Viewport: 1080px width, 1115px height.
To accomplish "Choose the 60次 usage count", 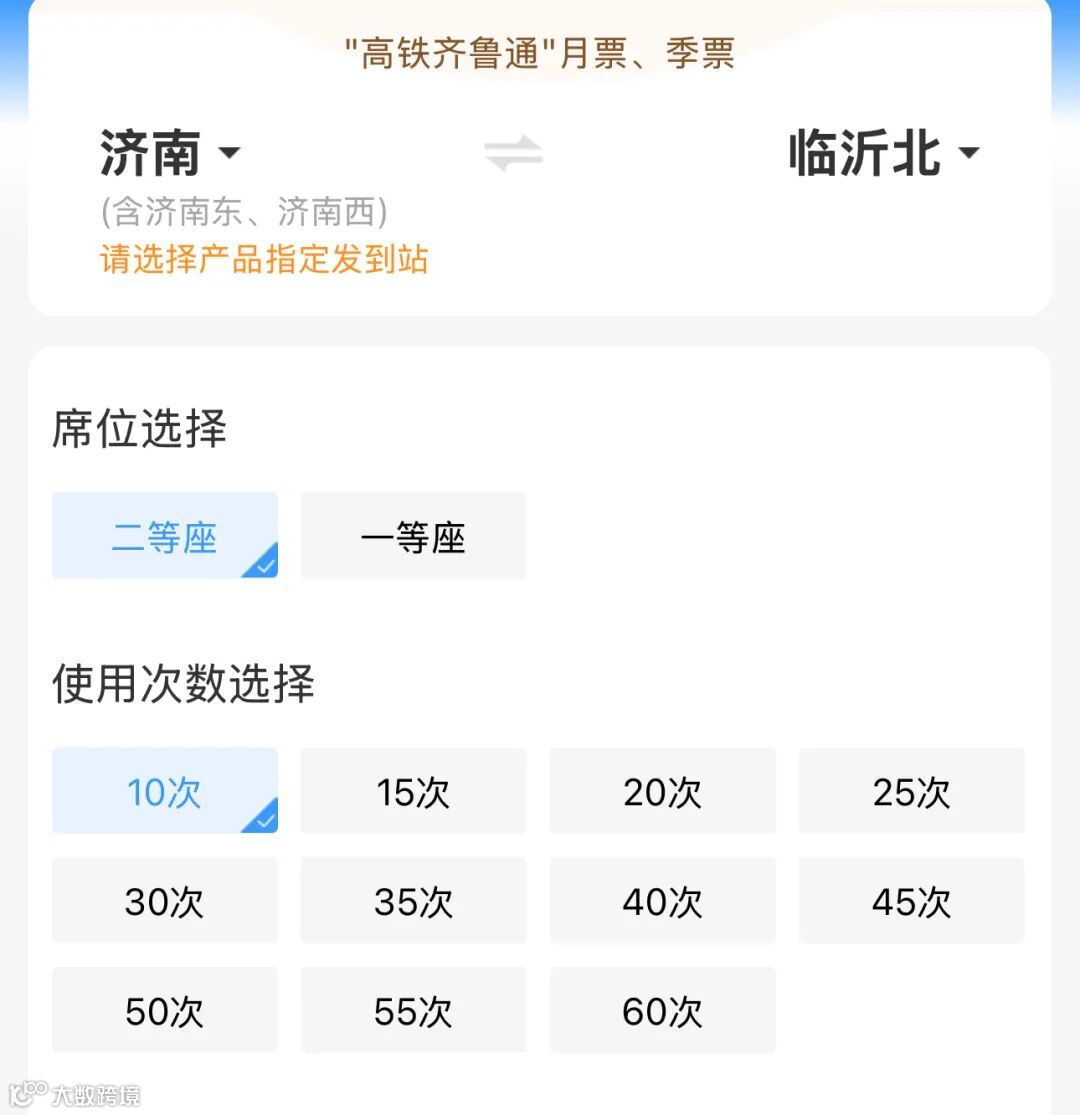I will coord(662,1010).
